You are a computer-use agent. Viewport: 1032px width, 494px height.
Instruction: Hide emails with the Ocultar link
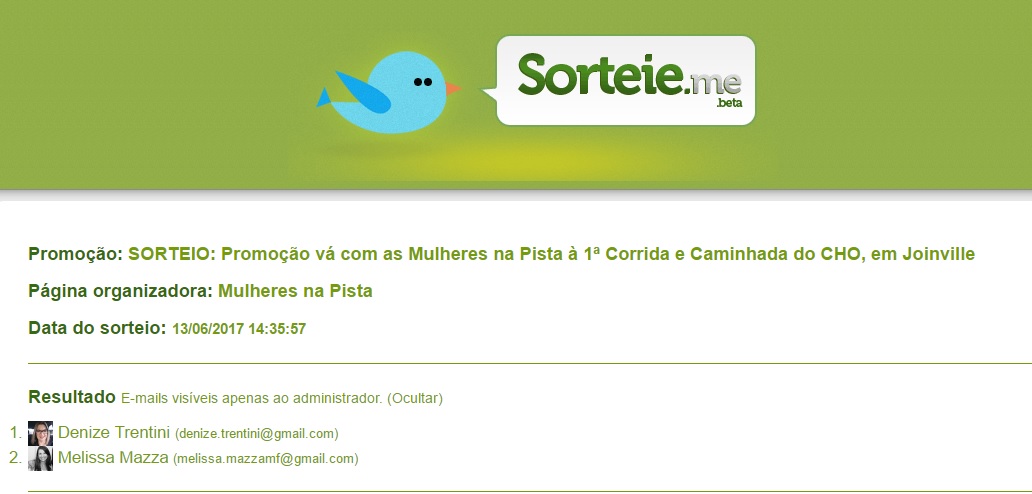(414, 398)
